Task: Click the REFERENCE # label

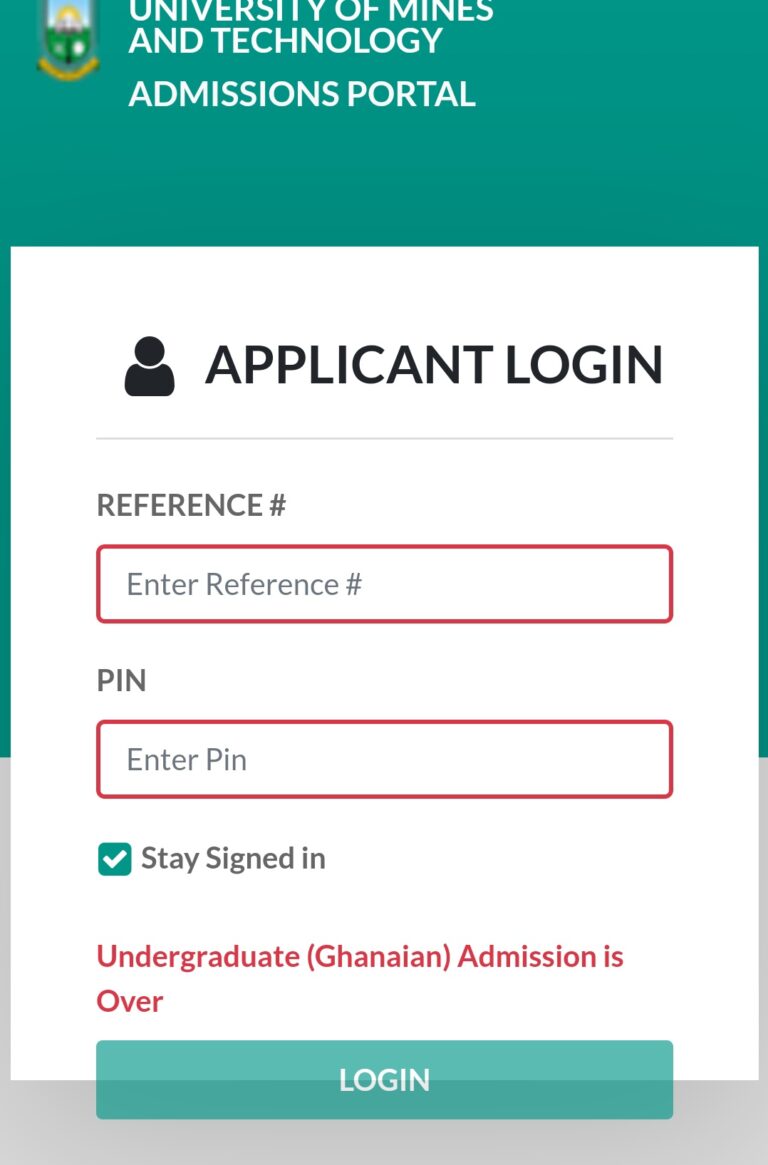Action: [190, 505]
